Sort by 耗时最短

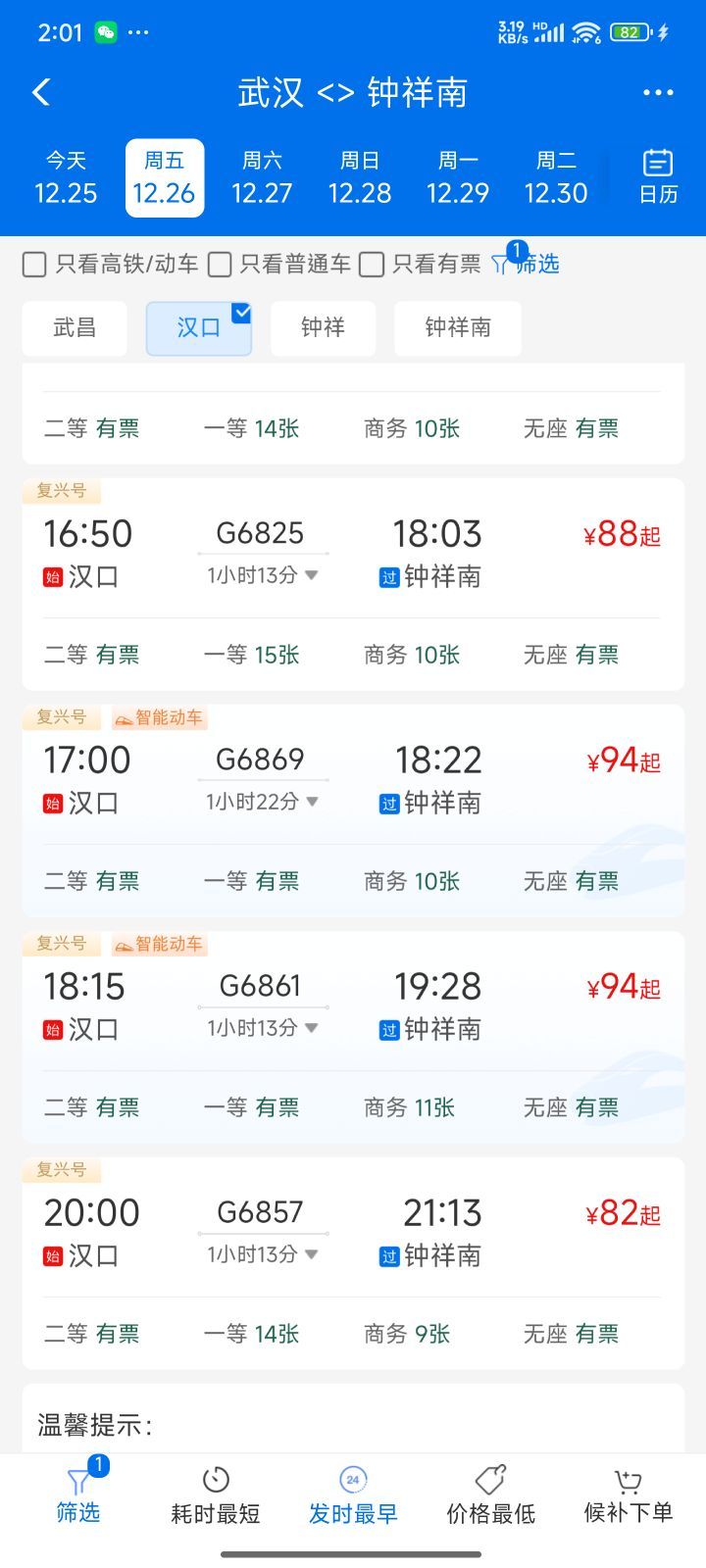coord(216,1495)
